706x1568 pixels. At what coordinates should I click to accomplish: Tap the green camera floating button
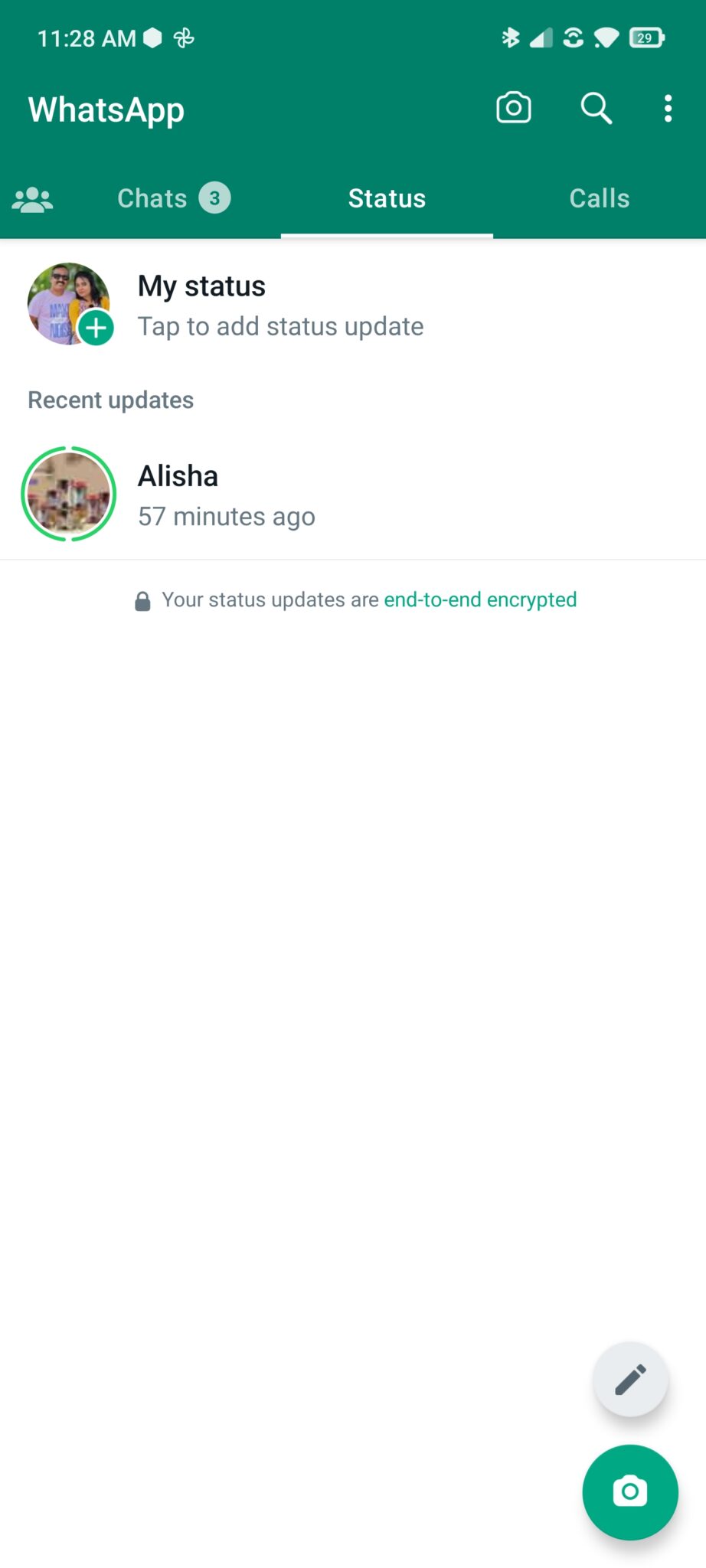tap(629, 1491)
